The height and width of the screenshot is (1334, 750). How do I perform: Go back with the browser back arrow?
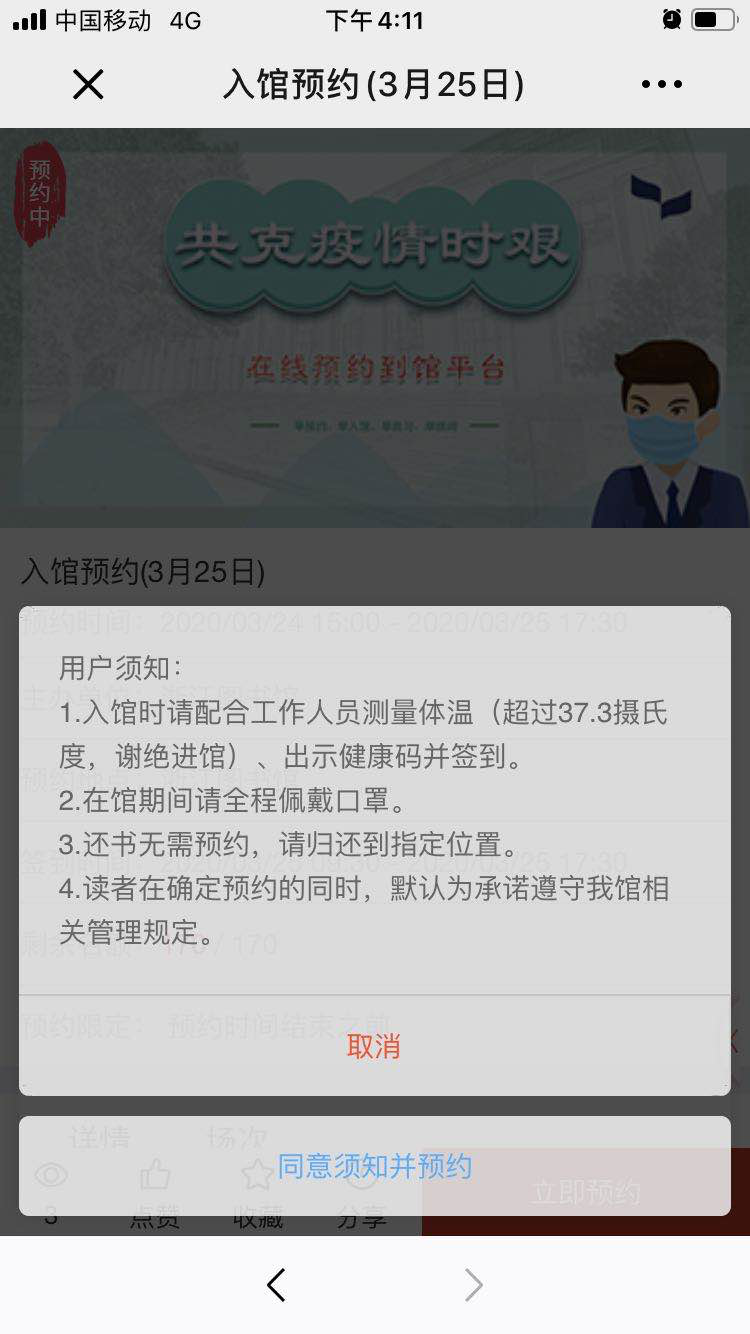tap(277, 1285)
